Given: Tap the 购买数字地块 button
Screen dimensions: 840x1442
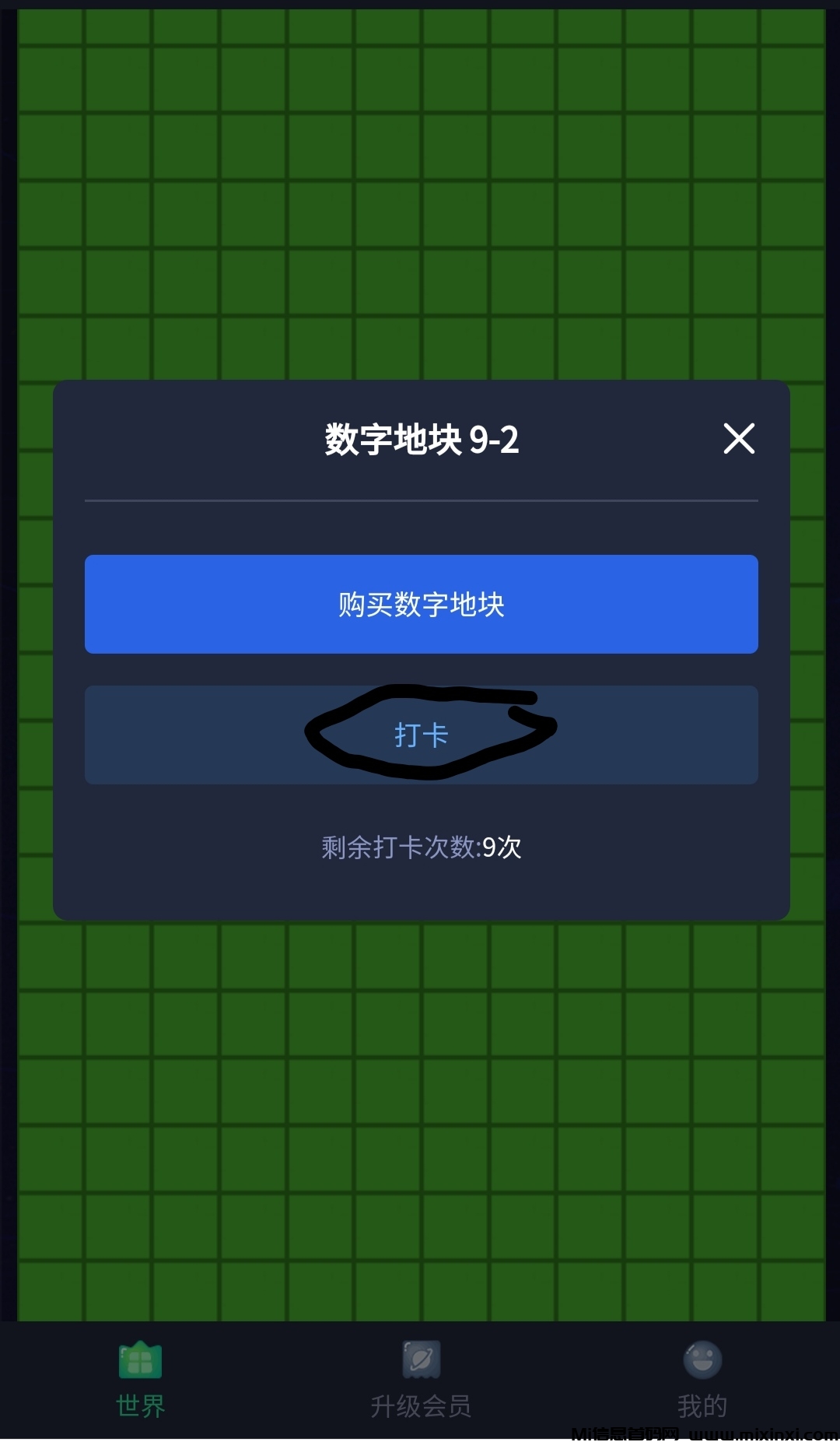Looking at the screenshot, I should [x=421, y=604].
